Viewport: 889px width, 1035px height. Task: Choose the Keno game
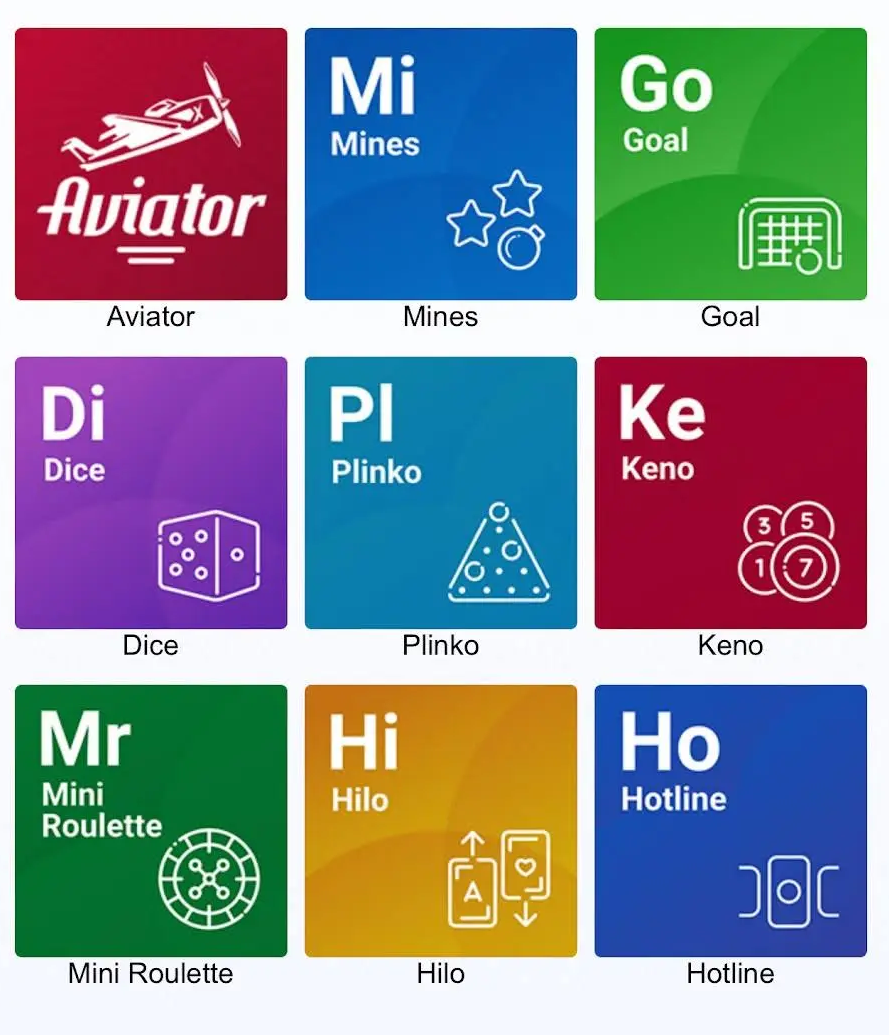730,492
